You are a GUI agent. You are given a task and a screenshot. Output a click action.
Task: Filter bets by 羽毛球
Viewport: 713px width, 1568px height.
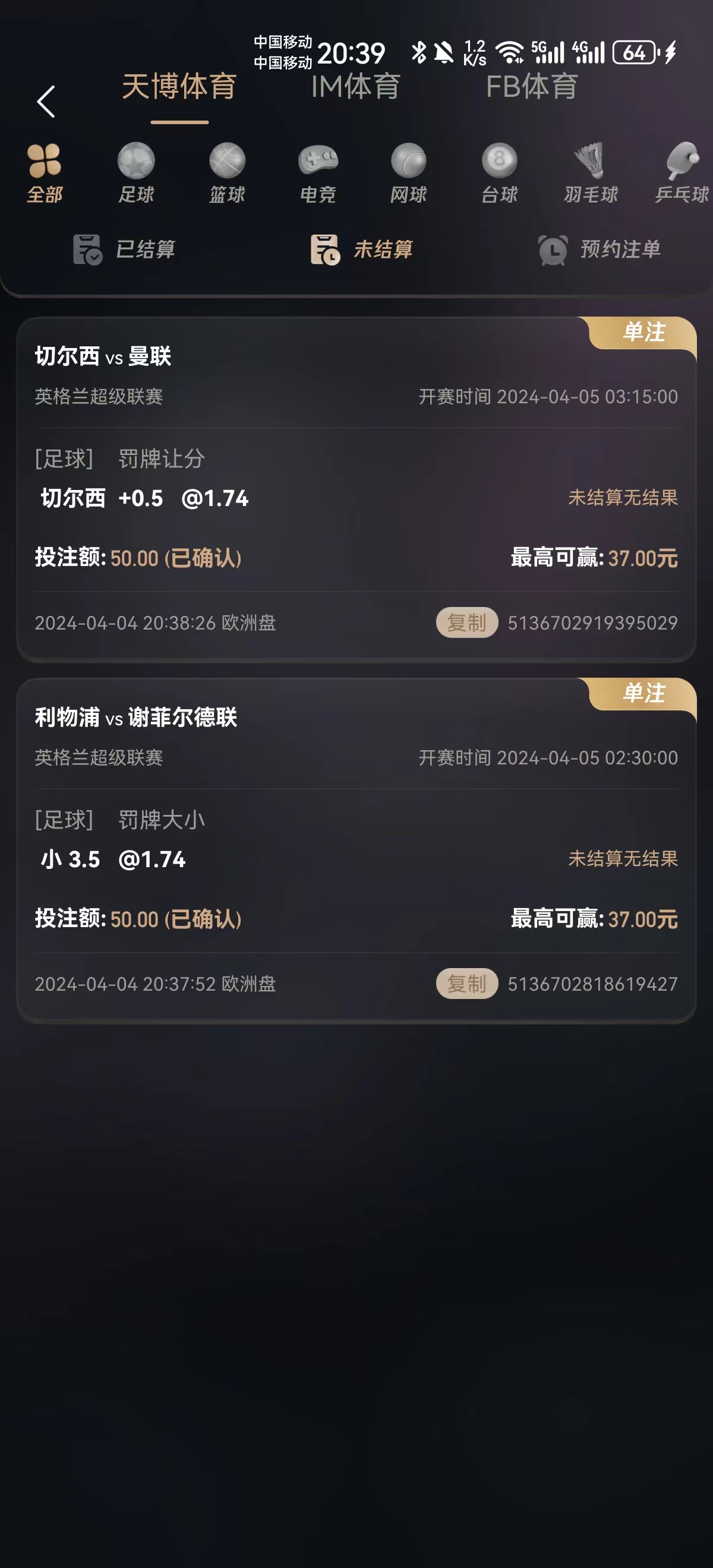pyautogui.click(x=591, y=173)
